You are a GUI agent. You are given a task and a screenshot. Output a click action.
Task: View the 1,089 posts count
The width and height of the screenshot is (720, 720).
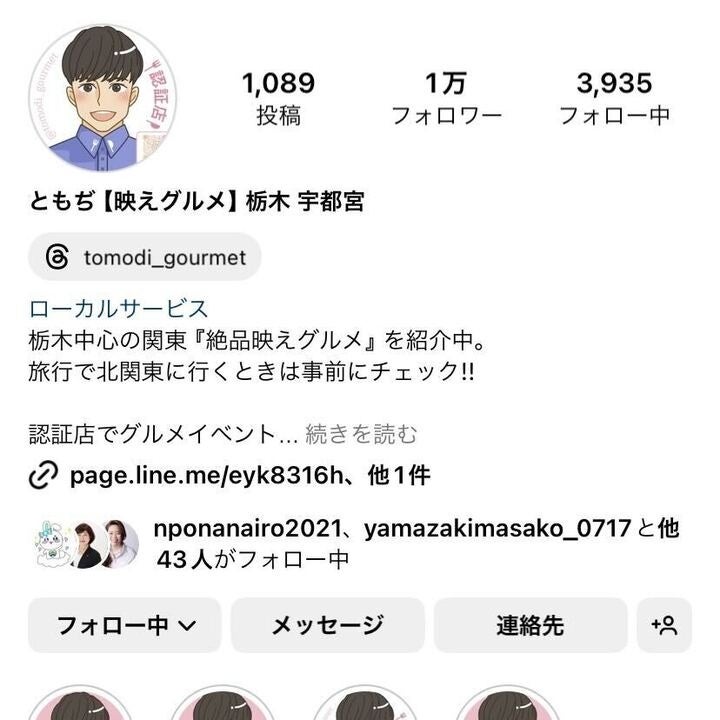[278, 97]
